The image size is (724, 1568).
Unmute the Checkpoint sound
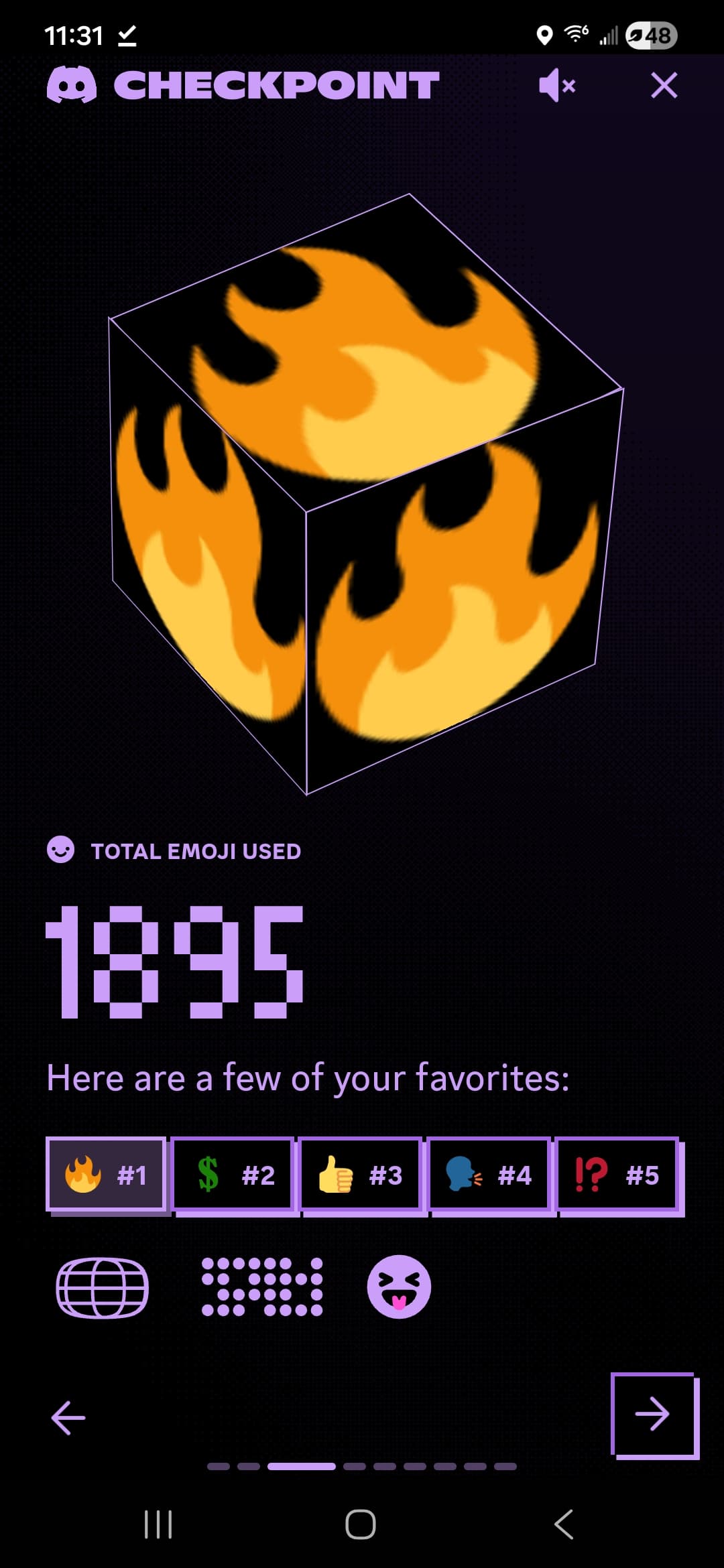[x=556, y=86]
